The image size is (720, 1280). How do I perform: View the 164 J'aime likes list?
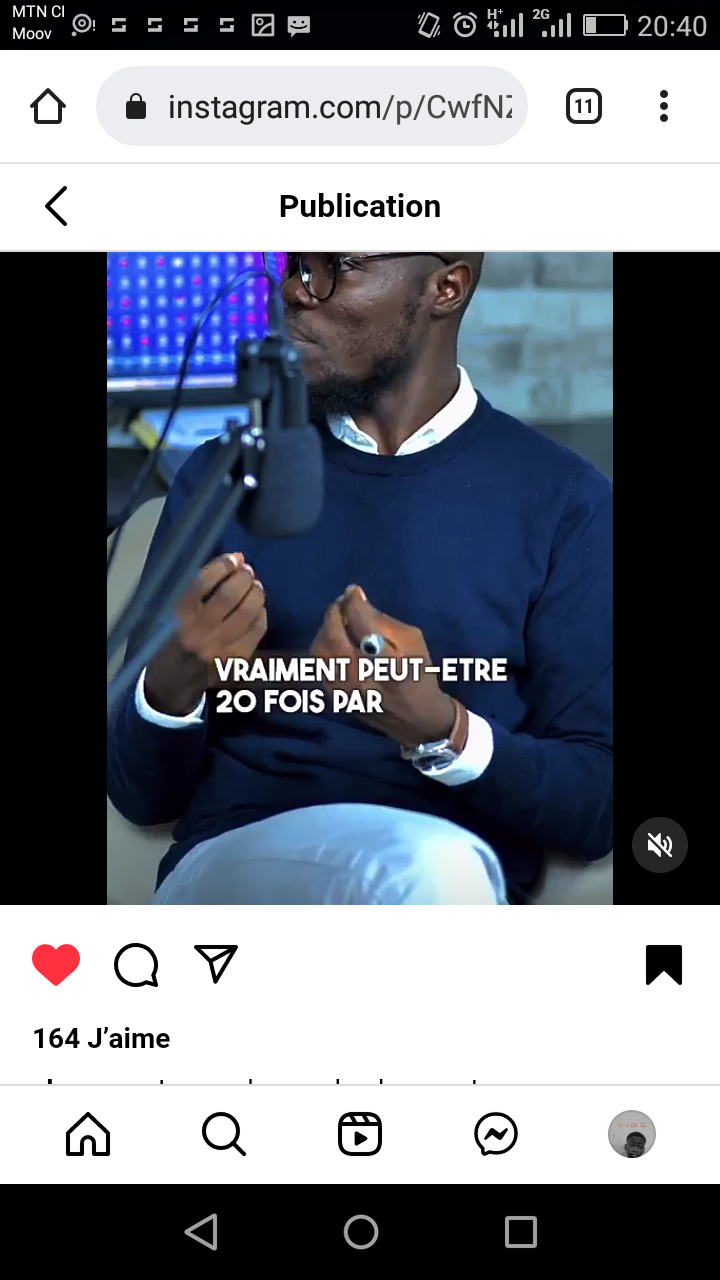pyautogui.click(x=101, y=1039)
